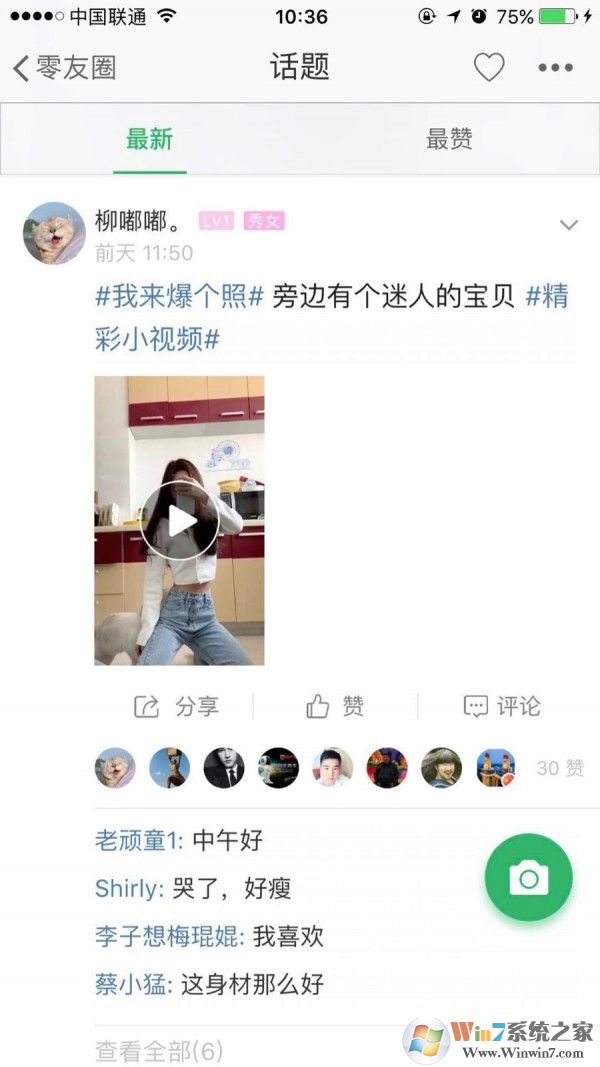Tap the green camera floating button

pyautogui.click(x=528, y=878)
